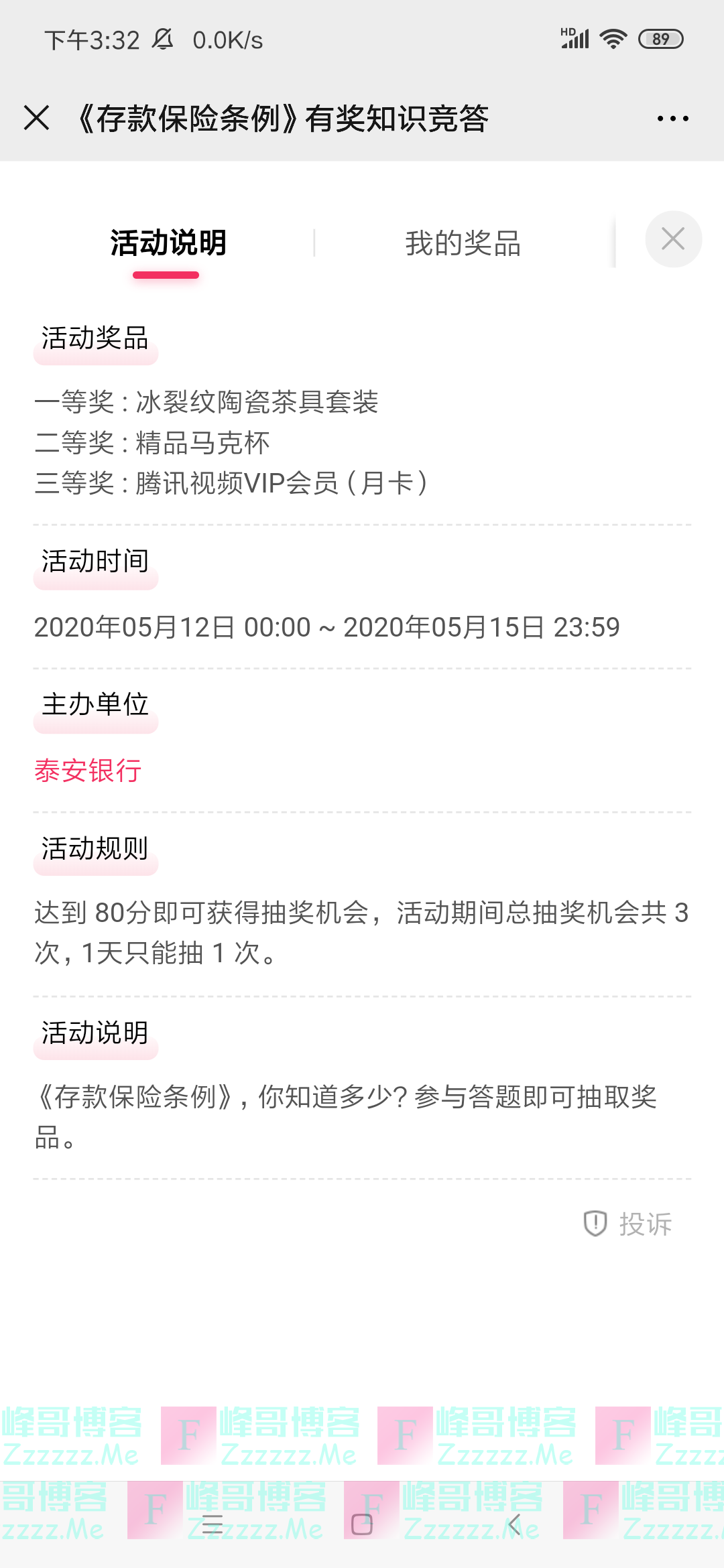Tap the Android home navigation button
This screenshot has height=1568, width=724.
click(x=362, y=1522)
